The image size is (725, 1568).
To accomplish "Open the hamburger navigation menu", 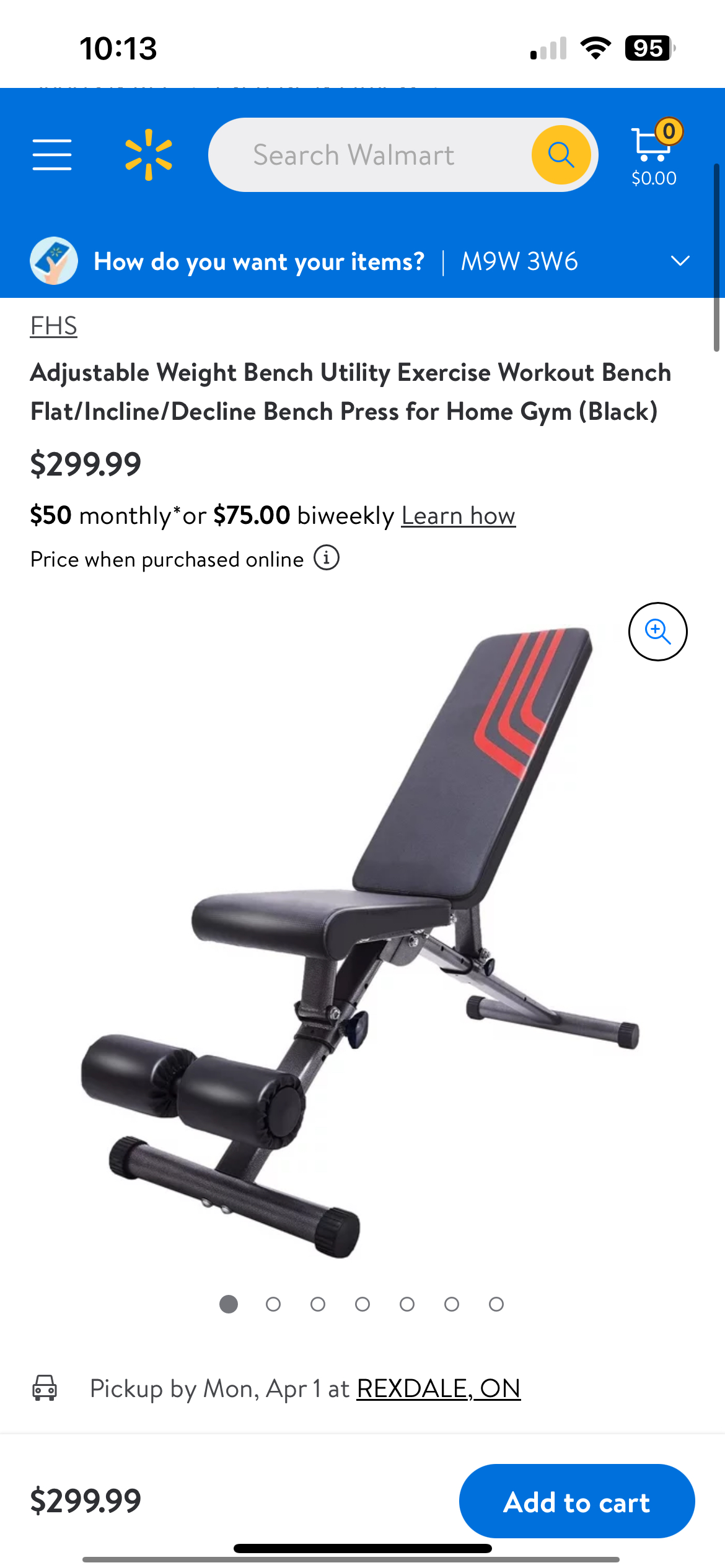I will (x=52, y=155).
